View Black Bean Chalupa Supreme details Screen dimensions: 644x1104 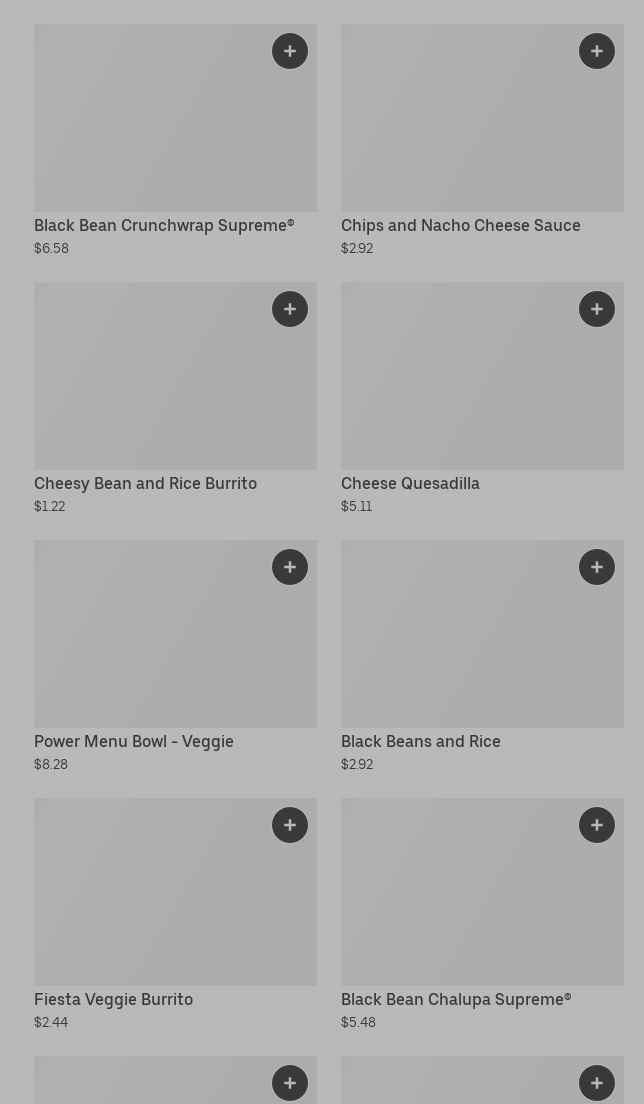pyautogui.click(x=482, y=915)
